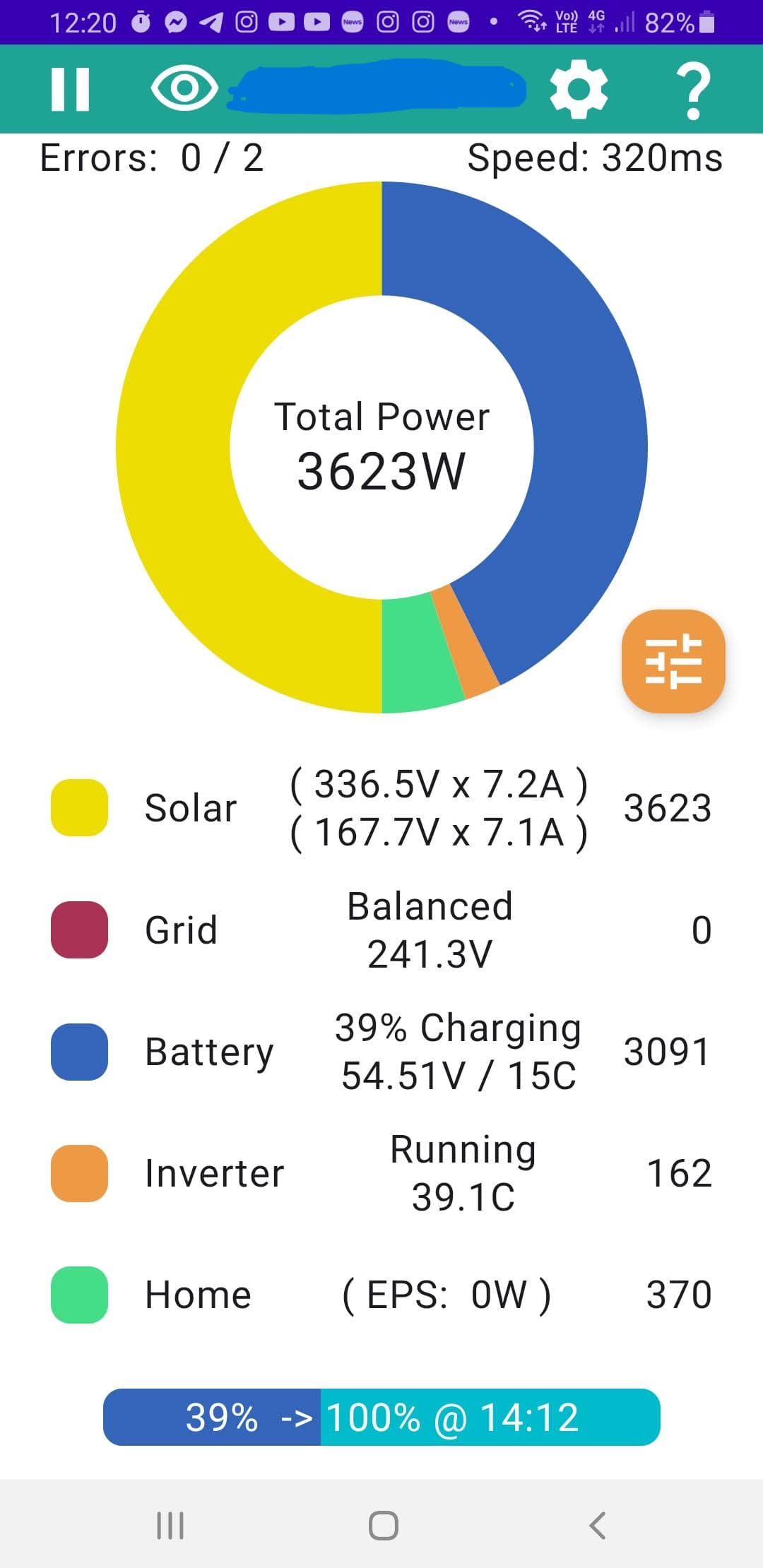763x1568 pixels.
Task: Tap the orange sliders floating button
Action: 673,661
